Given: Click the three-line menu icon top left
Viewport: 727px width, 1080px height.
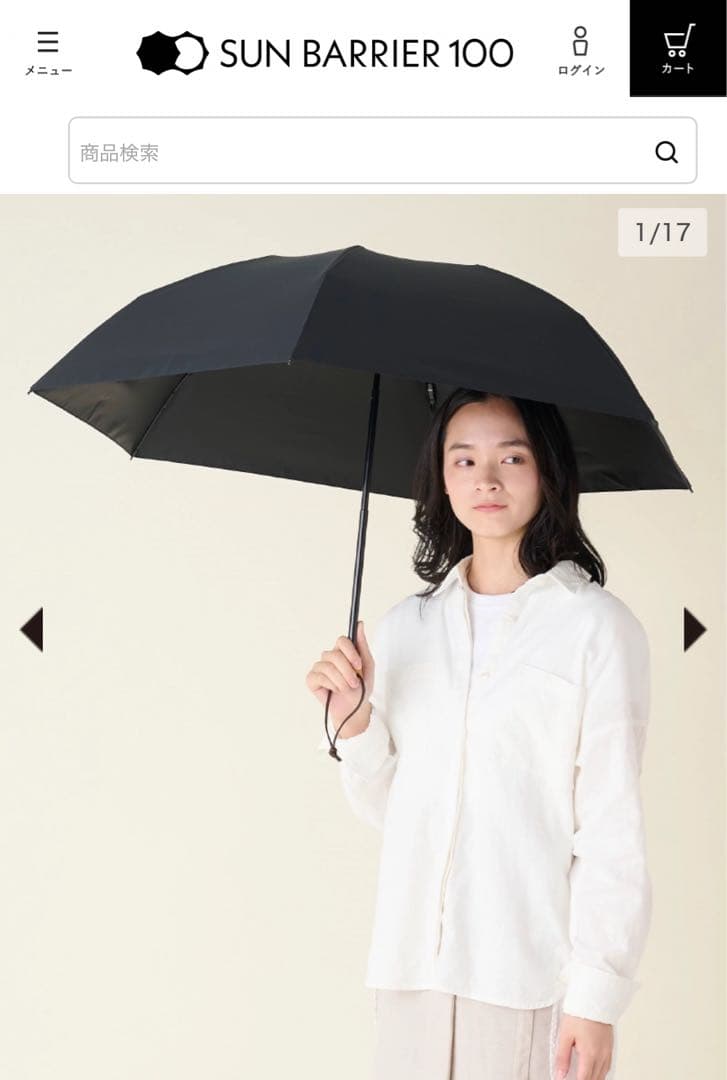Looking at the screenshot, I should tap(49, 42).
